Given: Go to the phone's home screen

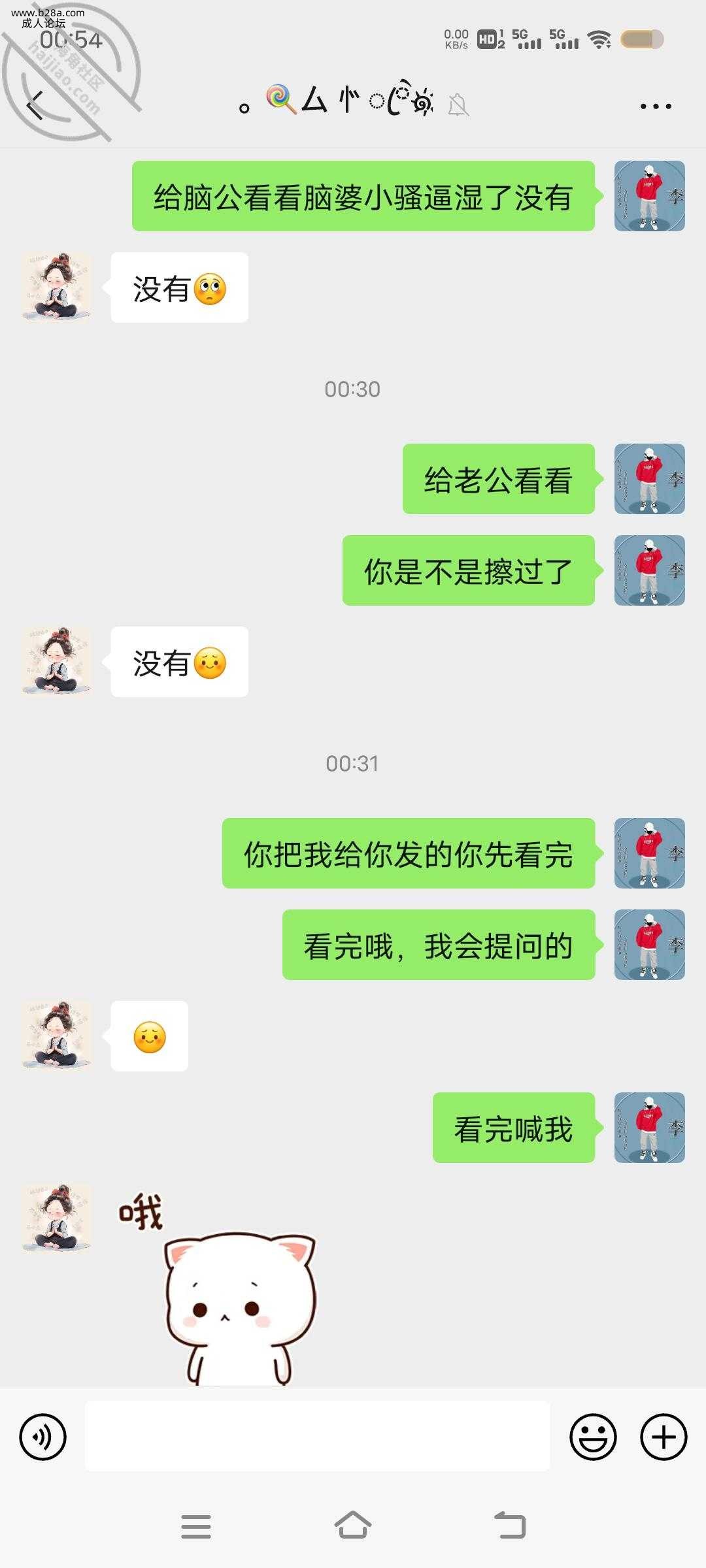Looking at the screenshot, I should [353, 1527].
